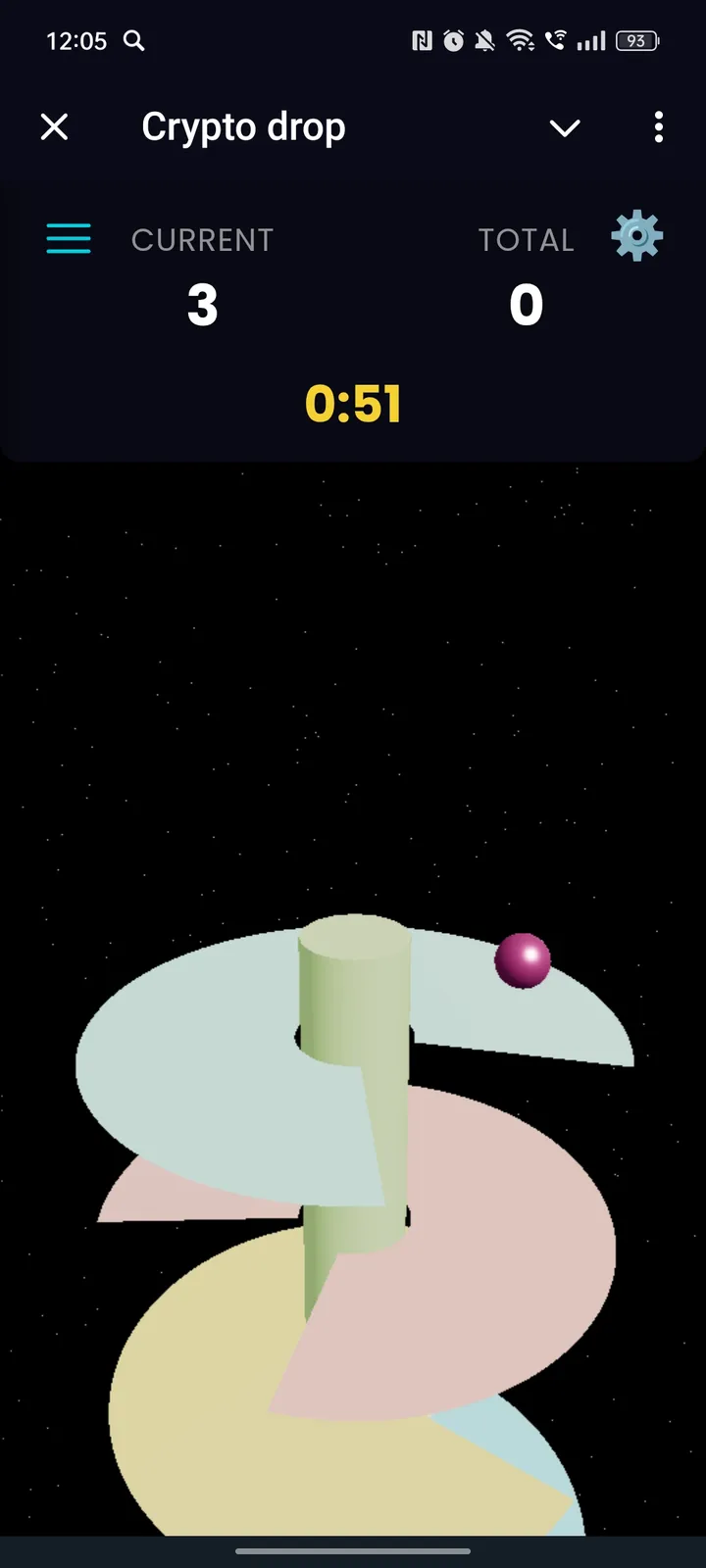Tap the pink ball on the helix

pyautogui.click(x=524, y=959)
